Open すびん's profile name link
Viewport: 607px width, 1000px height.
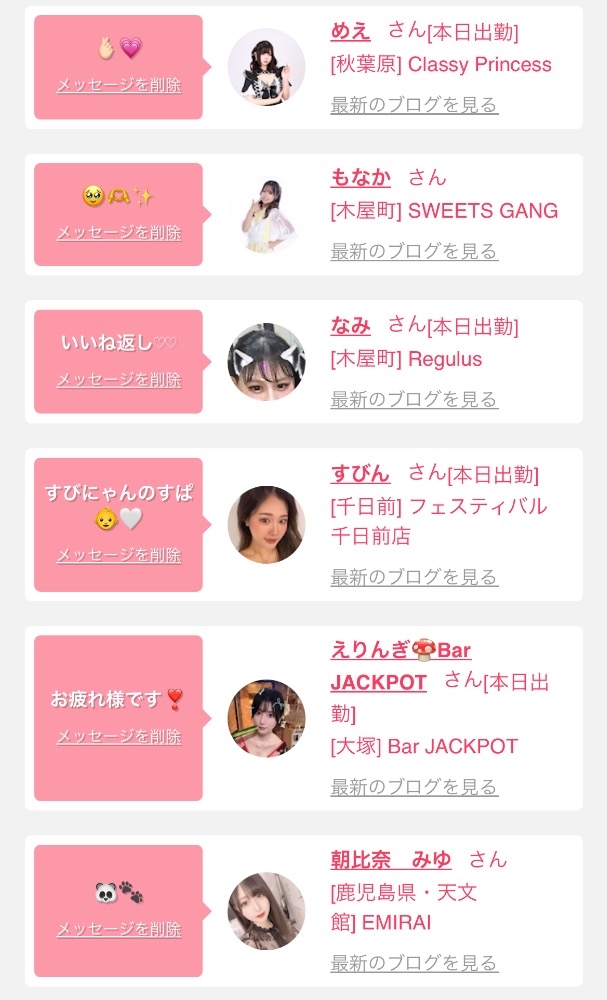360,473
